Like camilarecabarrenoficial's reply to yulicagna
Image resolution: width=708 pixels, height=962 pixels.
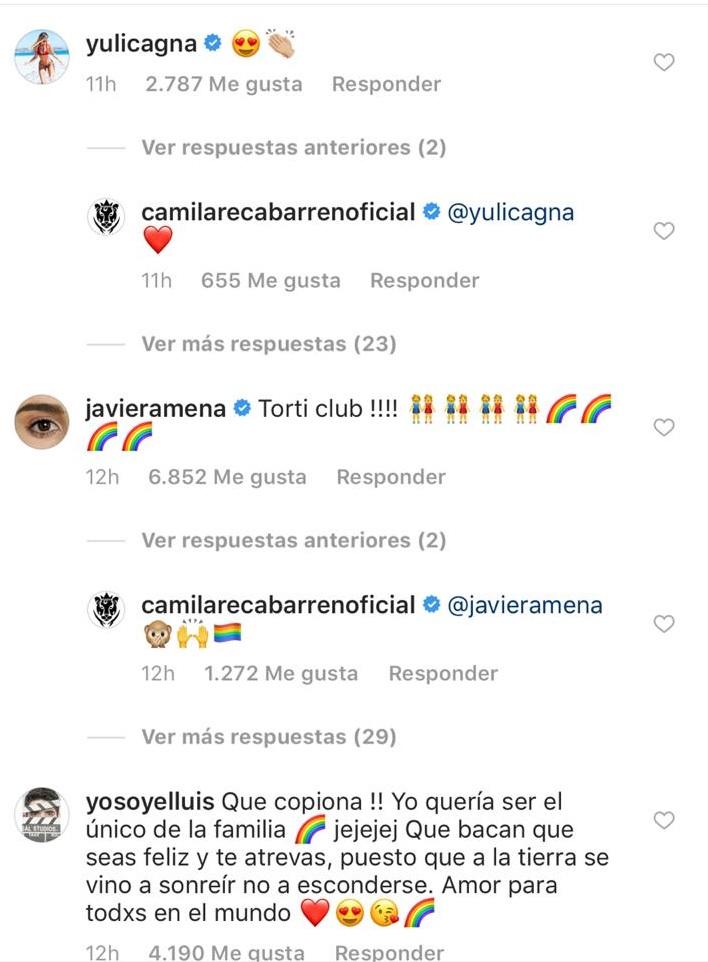tap(663, 231)
